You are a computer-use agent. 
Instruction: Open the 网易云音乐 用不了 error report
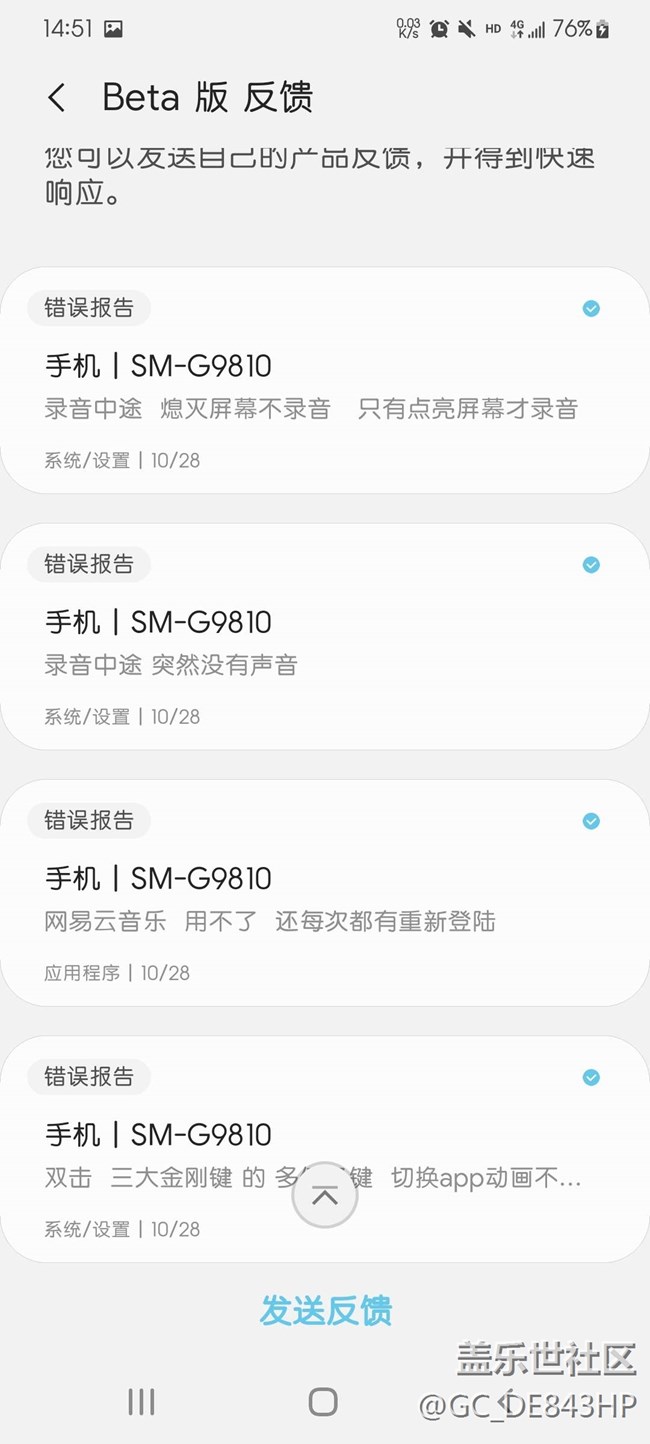[x=324, y=893]
